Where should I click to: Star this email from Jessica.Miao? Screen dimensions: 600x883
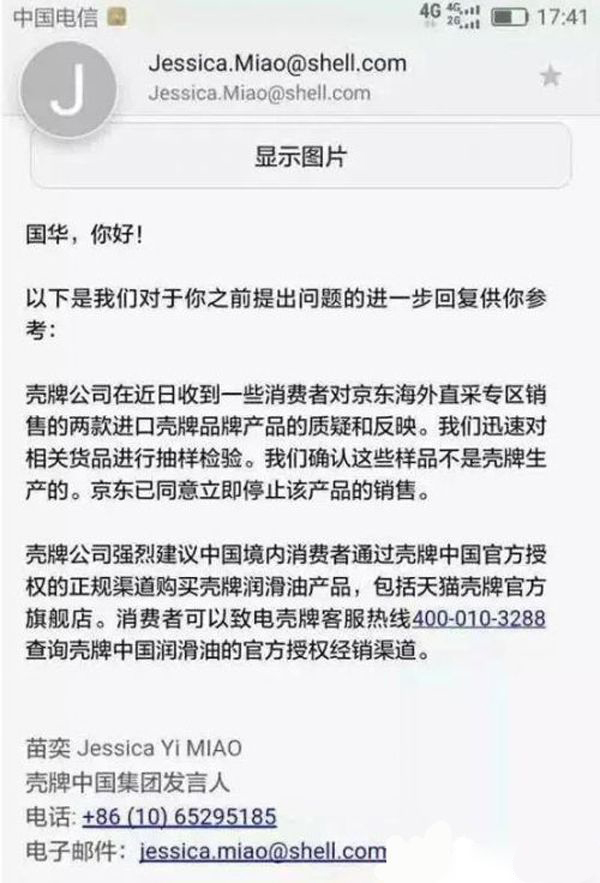point(550,76)
